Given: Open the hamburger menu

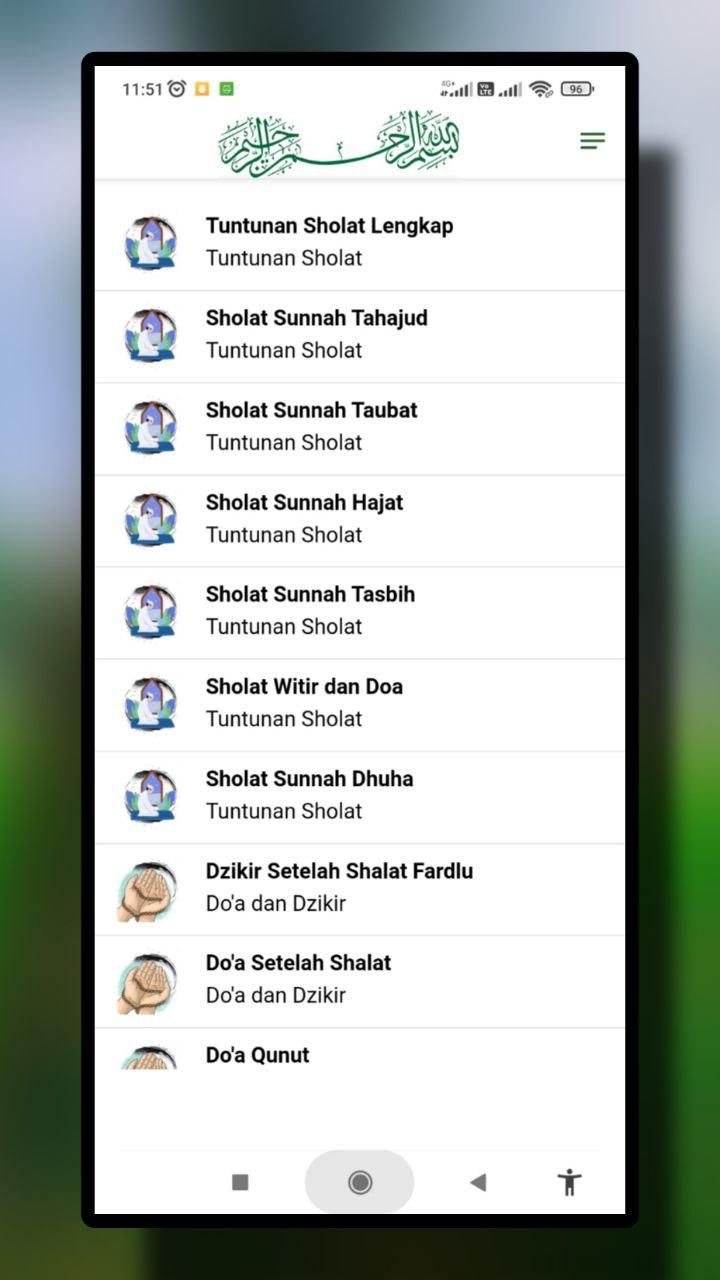Looking at the screenshot, I should click(x=592, y=141).
